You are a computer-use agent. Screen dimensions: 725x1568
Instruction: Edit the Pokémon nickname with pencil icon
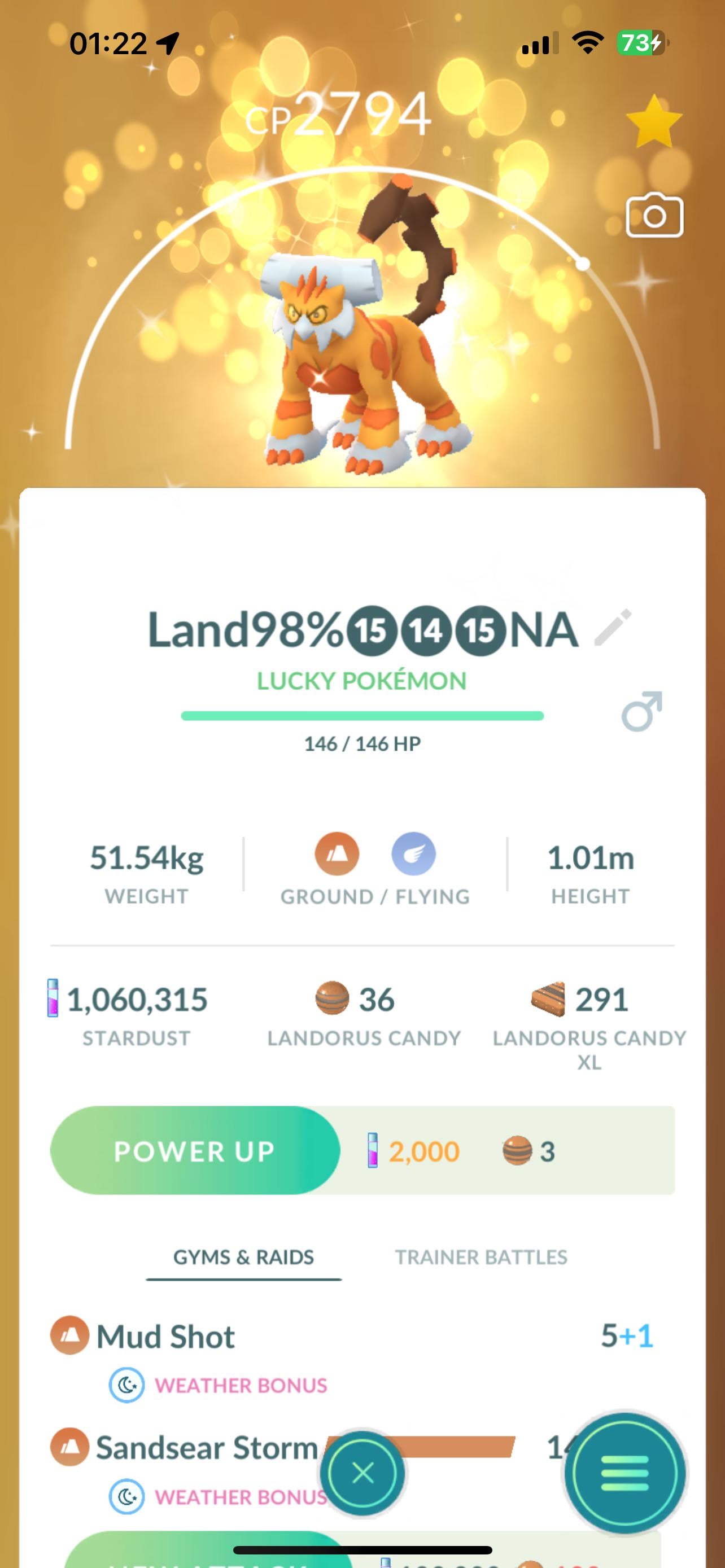point(613,628)
